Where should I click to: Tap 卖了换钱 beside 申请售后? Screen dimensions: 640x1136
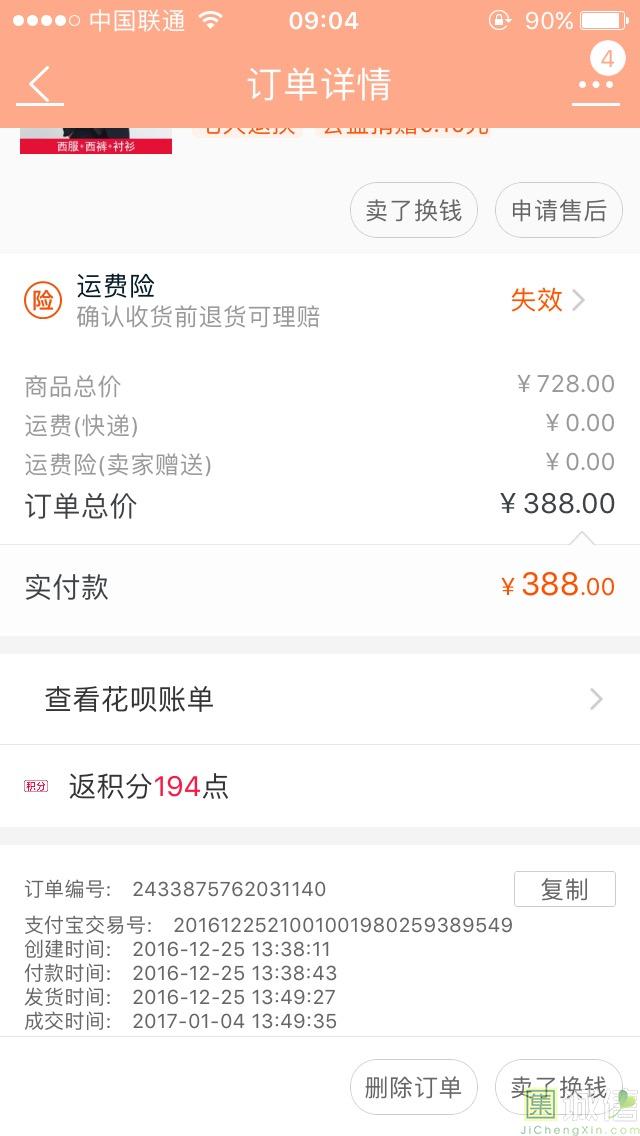(x=414, y=210)
